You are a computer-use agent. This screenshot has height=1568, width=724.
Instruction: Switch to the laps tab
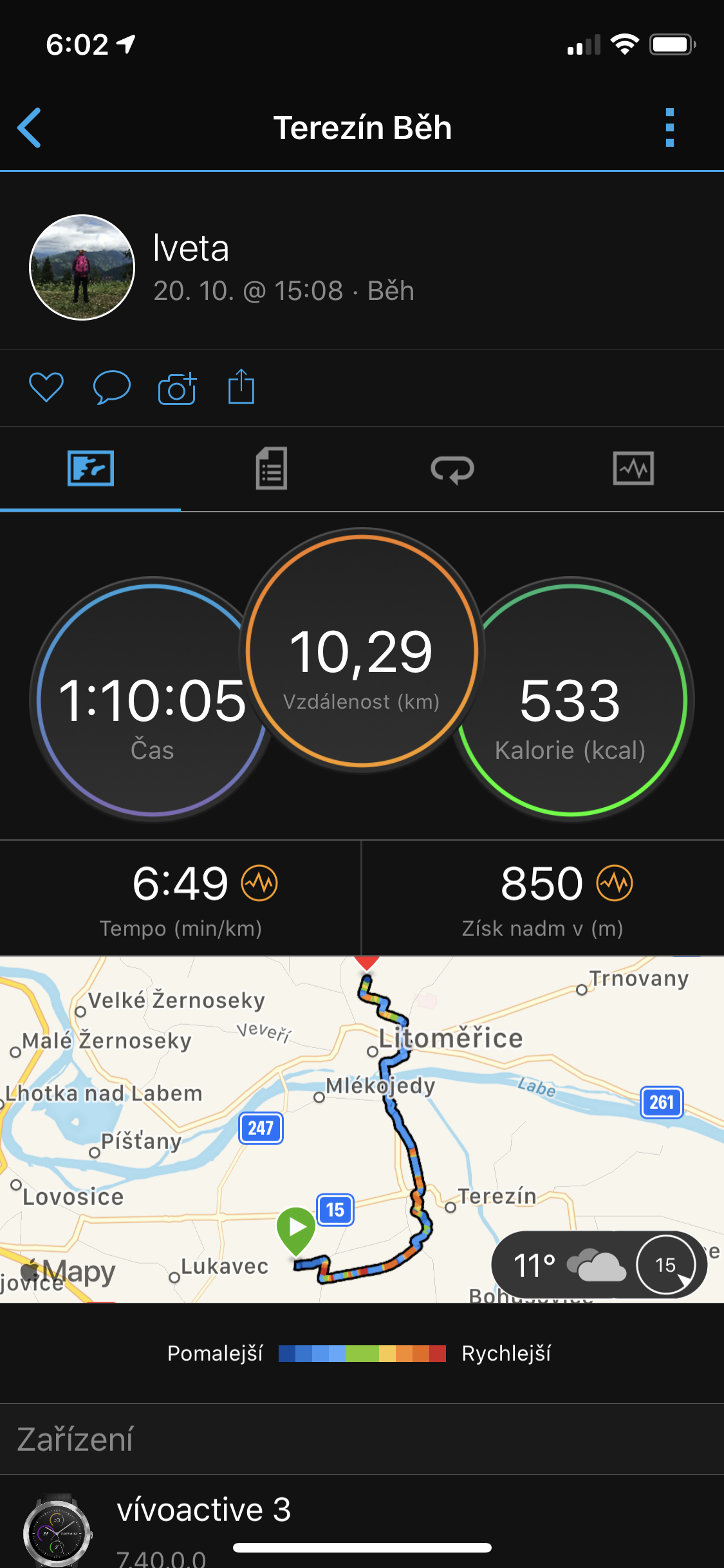point(452,469)
